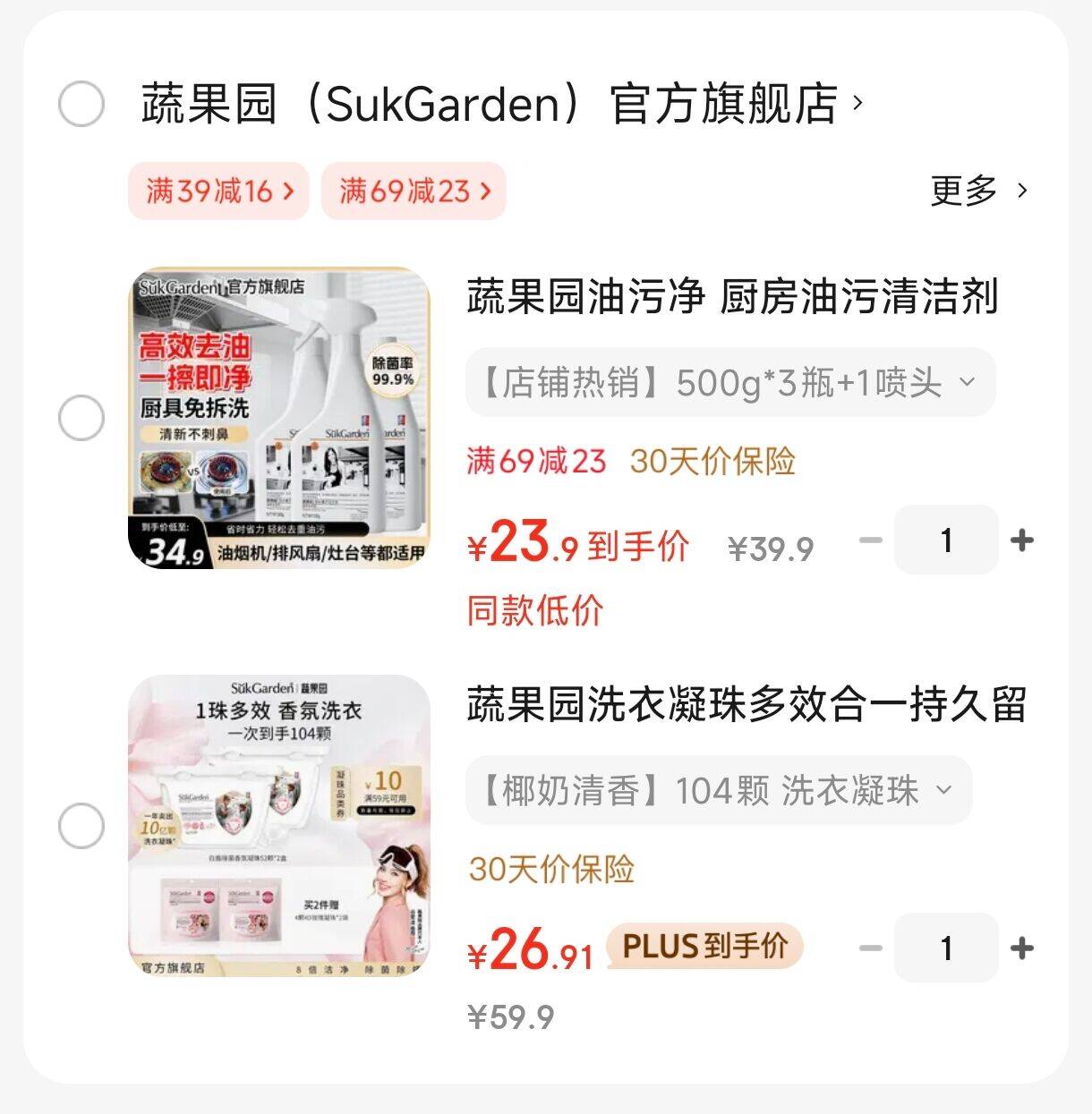Increase quantity of 洗衣凝珠 pods
Viewport: 1092px width, 1114px height.
1021,948
